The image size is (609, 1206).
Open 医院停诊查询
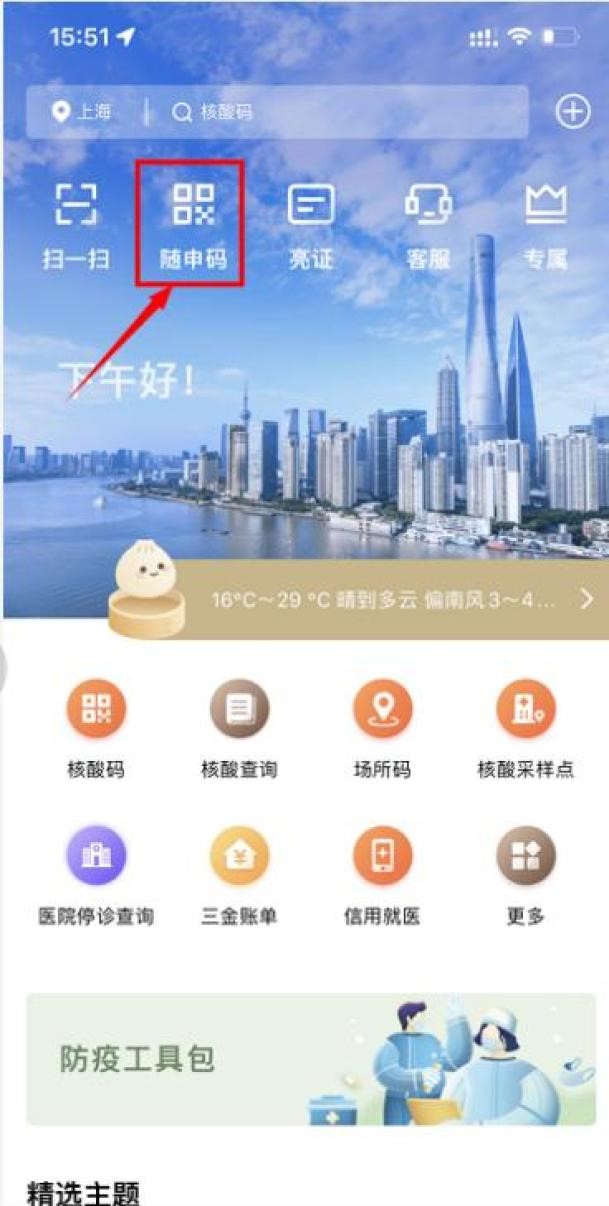click(96, 872)
